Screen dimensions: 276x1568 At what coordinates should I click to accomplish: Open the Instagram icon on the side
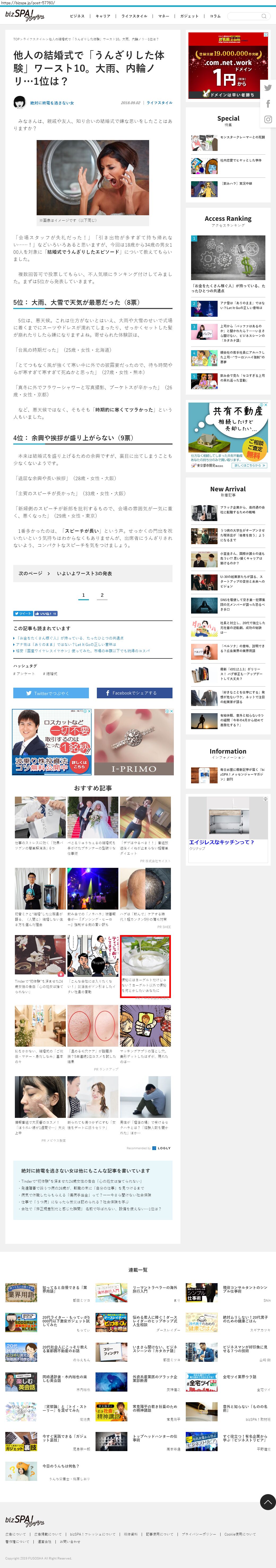(268, 119)
